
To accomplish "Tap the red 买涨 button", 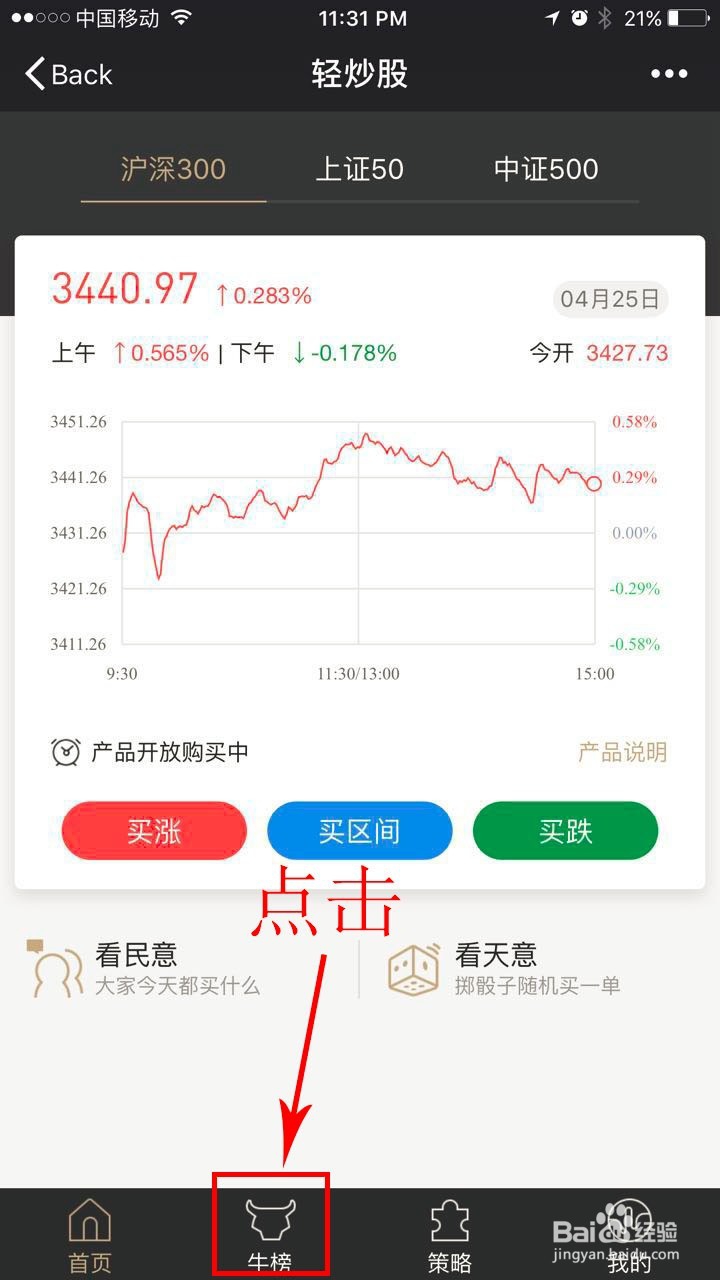I will click(154, 831).
